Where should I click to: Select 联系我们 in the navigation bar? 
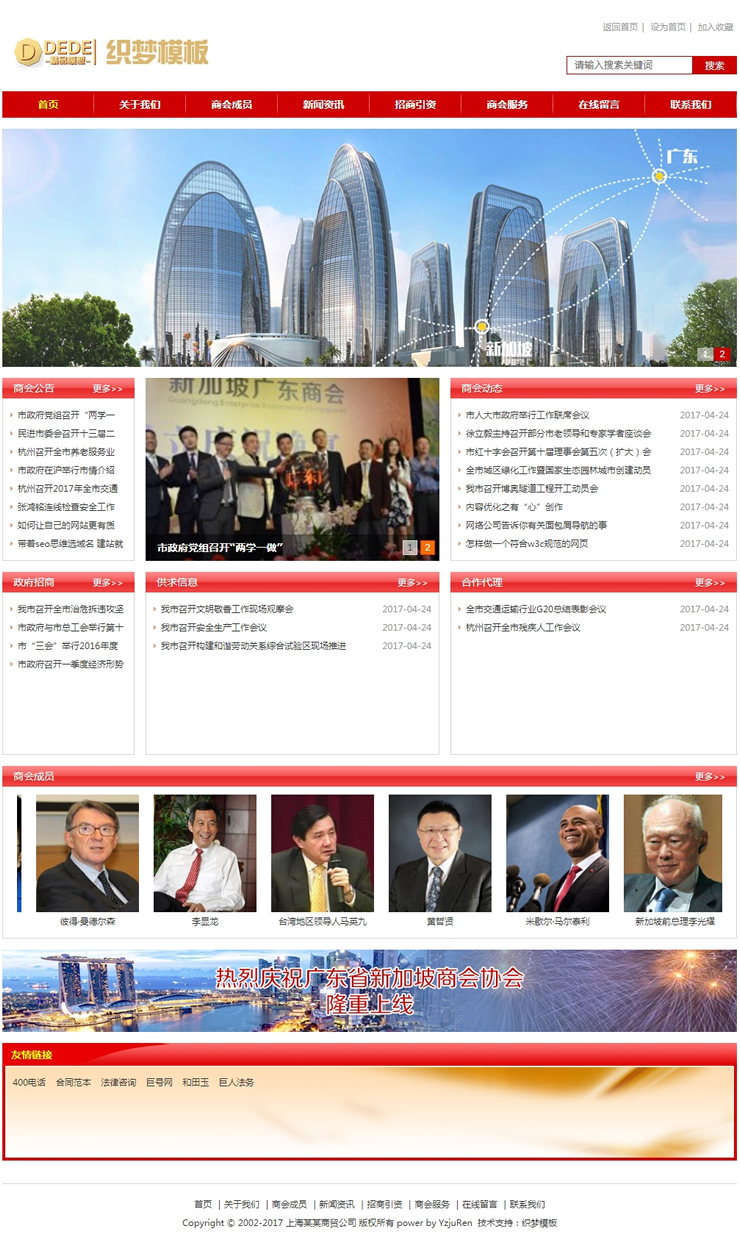coord(690,105)
